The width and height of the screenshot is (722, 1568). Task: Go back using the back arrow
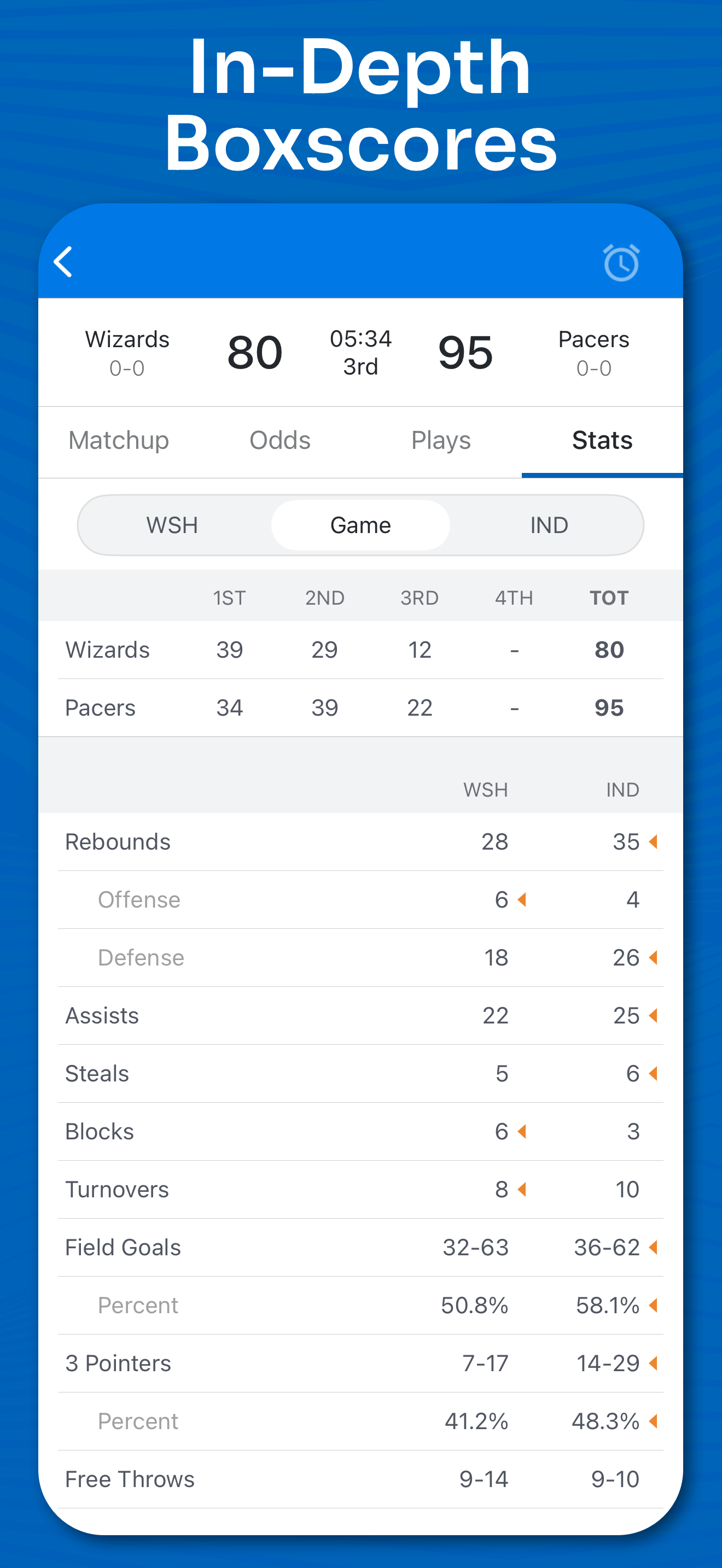63,262
